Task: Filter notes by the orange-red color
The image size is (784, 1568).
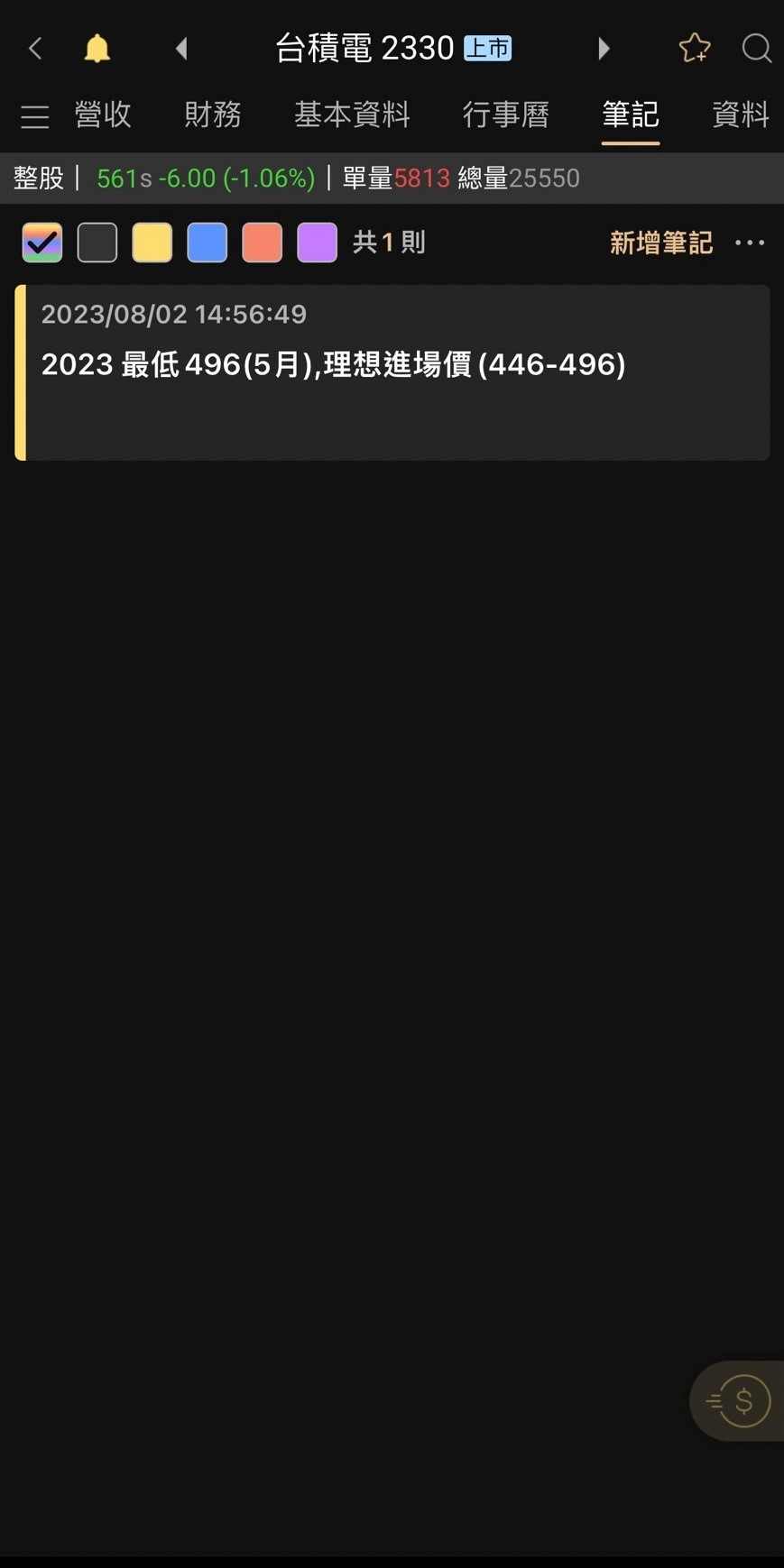Action: pos(263,243)
